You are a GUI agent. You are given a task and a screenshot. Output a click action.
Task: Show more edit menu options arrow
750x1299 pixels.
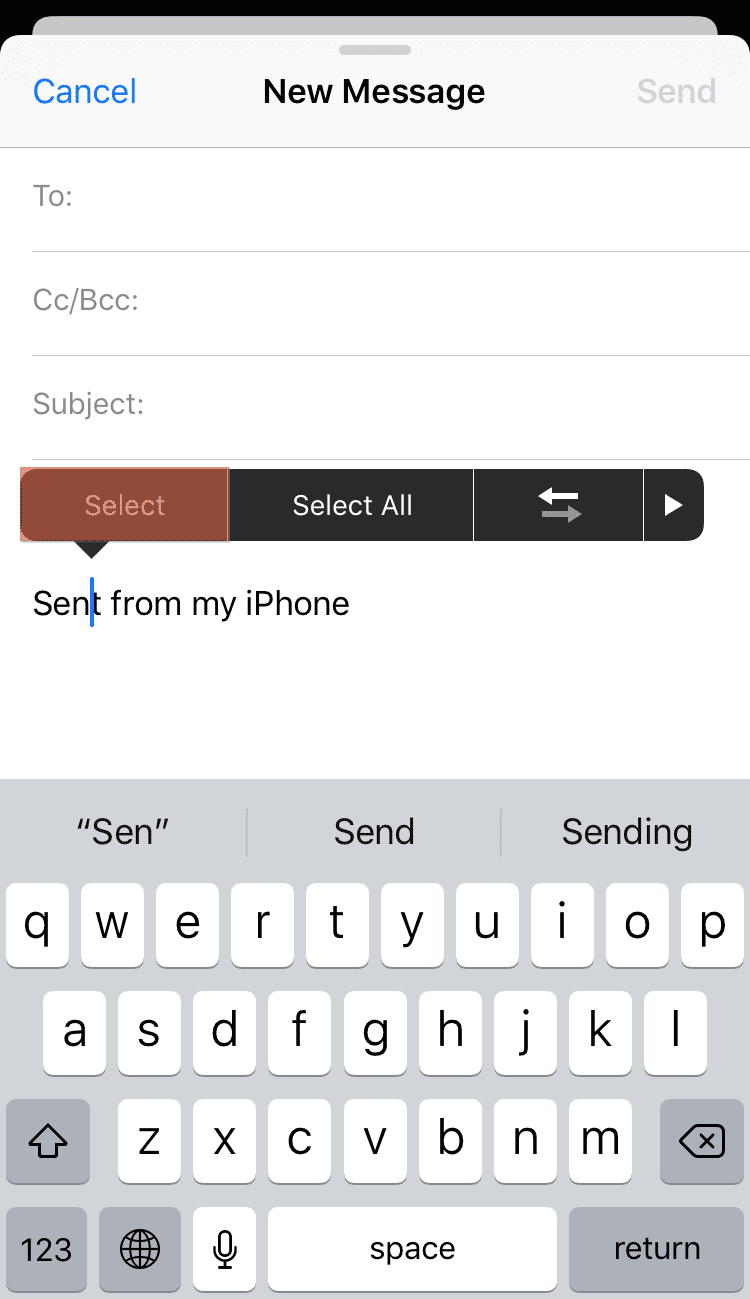[x=674, y=505]
